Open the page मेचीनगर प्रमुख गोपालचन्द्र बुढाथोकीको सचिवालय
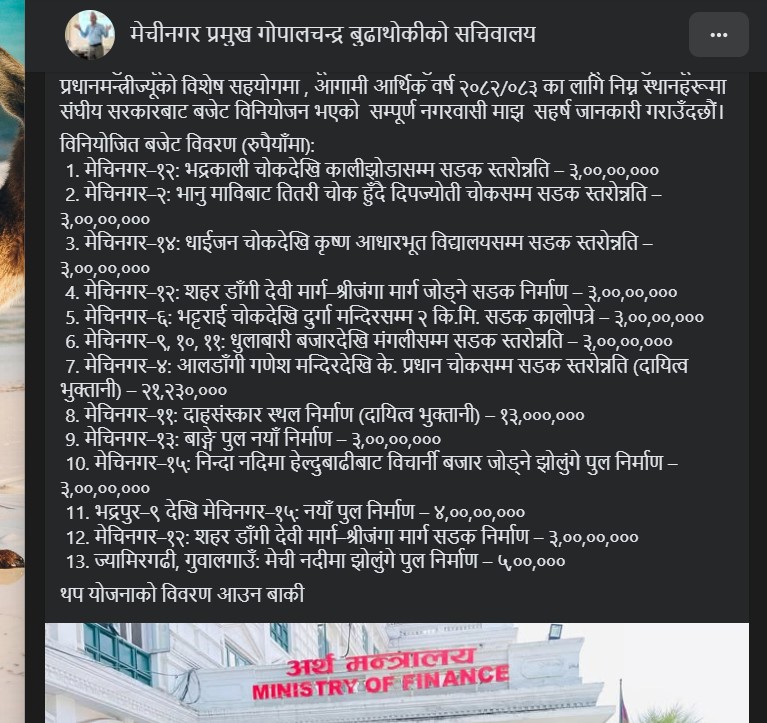767x723 pixels. point(334,34)
